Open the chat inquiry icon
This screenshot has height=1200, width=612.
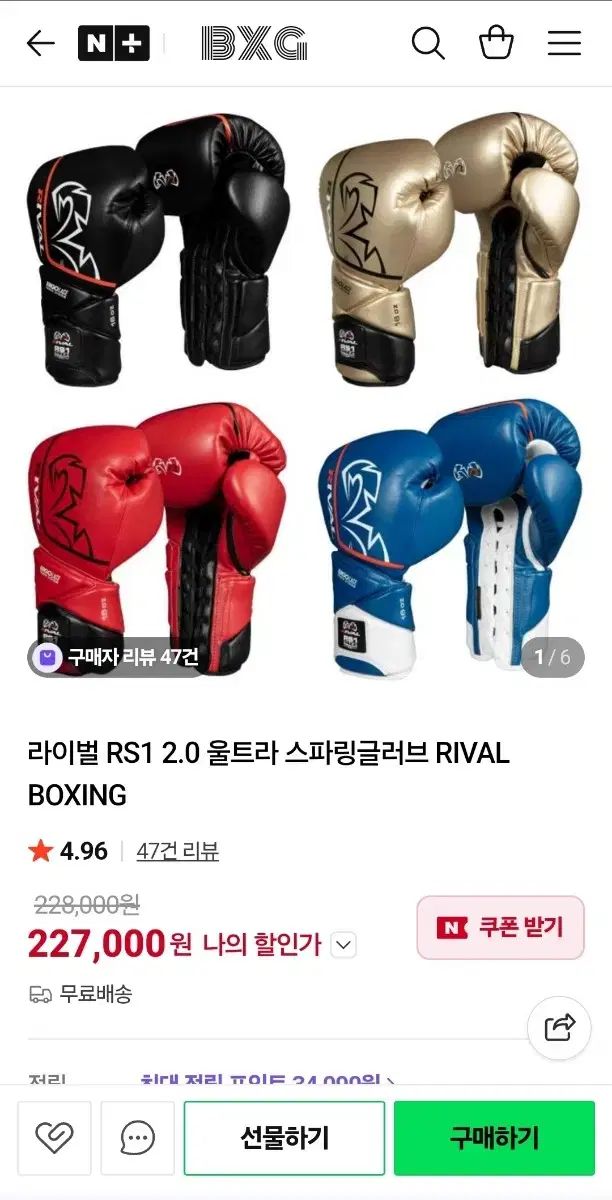tap(137, 1138)
